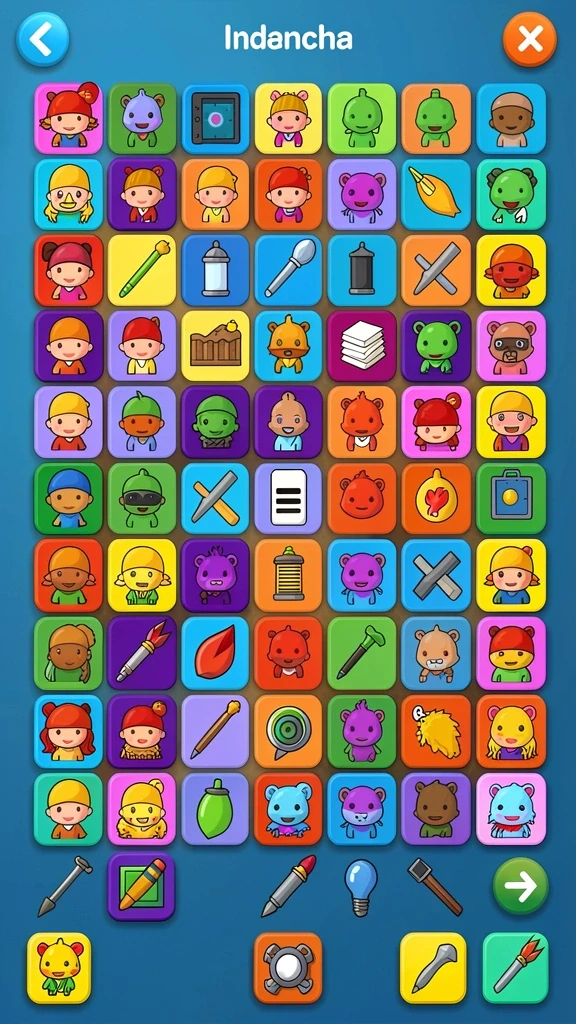Go to the next page with the green arrow

(x=520, y=886)
